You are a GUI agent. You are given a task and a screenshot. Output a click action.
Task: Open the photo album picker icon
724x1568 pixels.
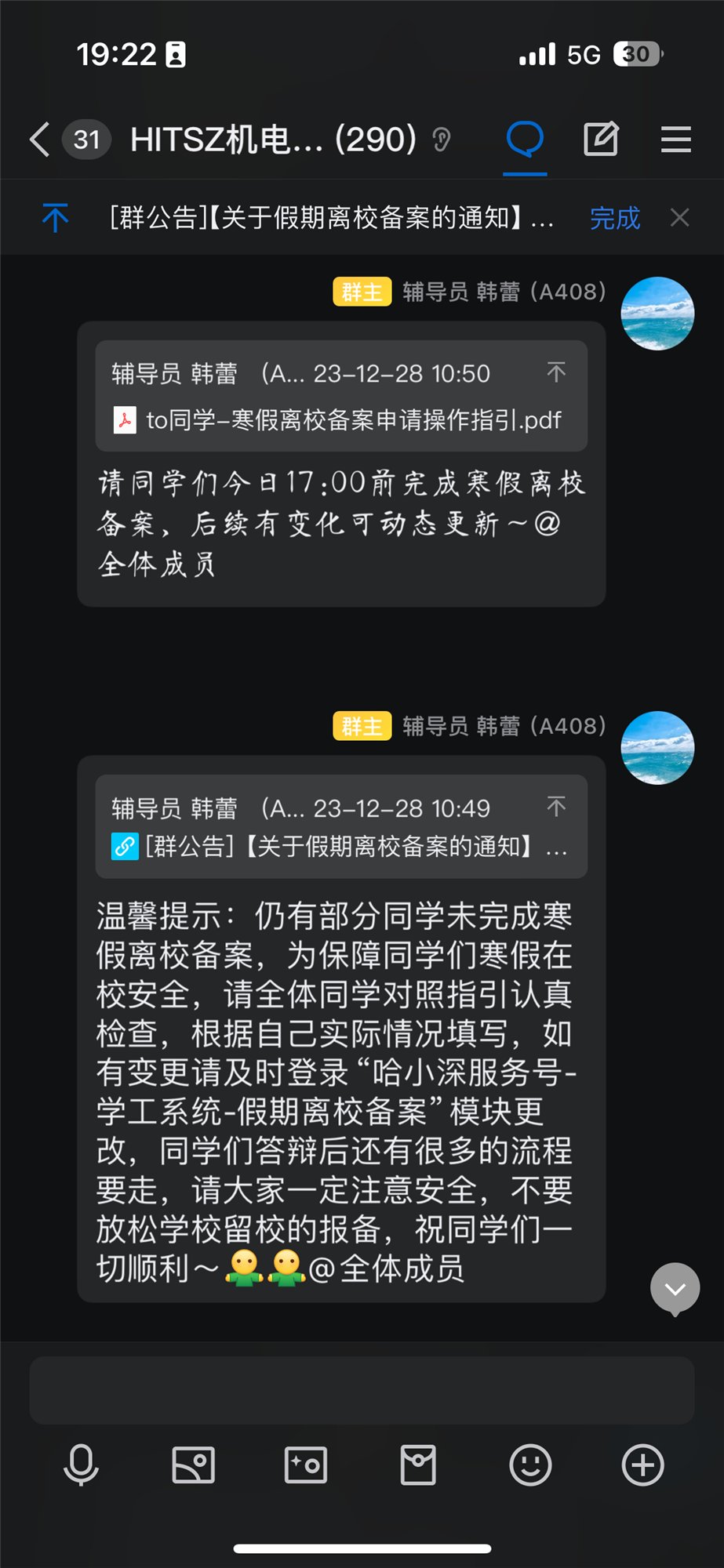click(x=193, y=1465)
